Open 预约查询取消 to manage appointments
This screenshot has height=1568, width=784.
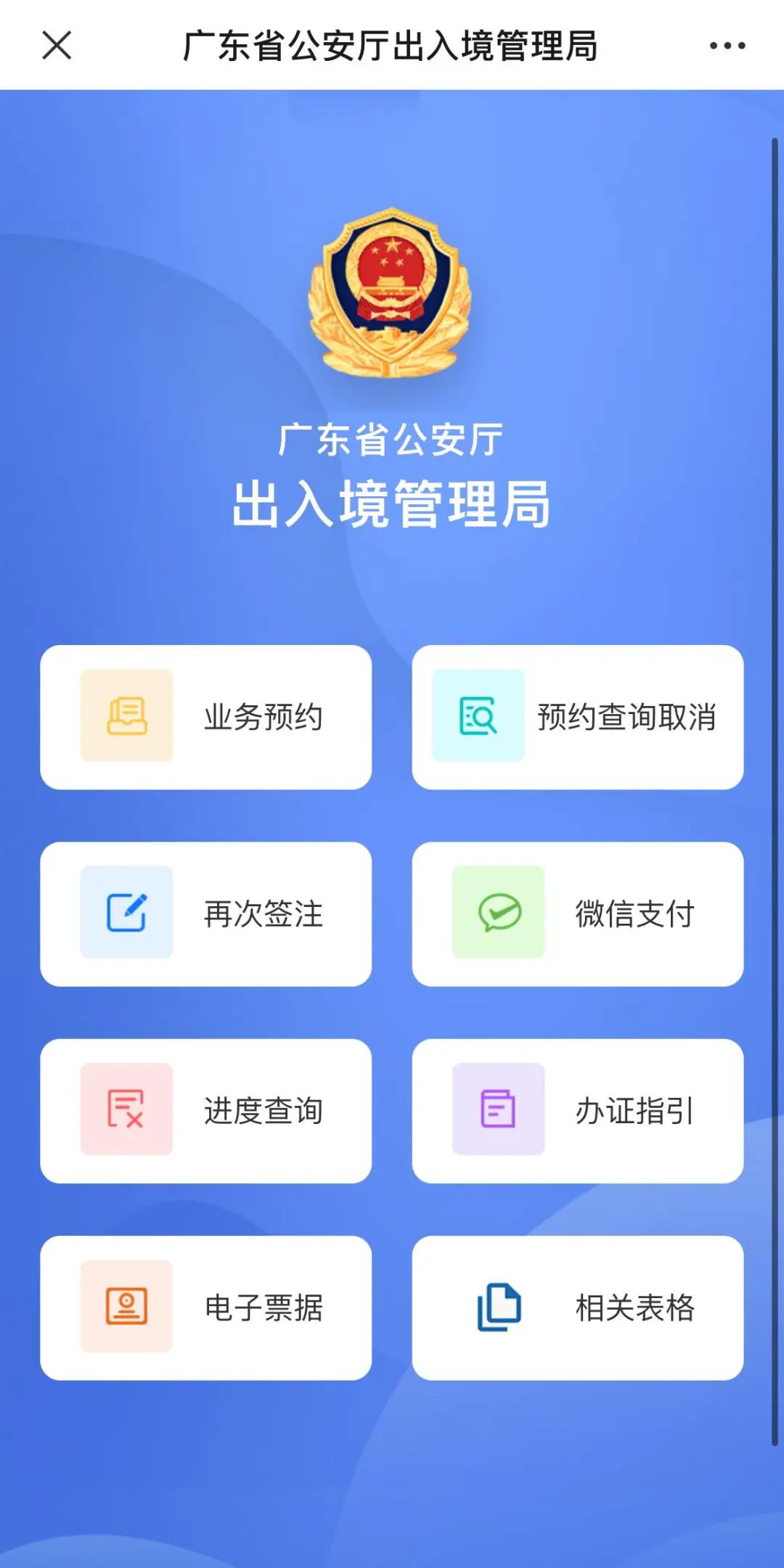coord(579,715)
